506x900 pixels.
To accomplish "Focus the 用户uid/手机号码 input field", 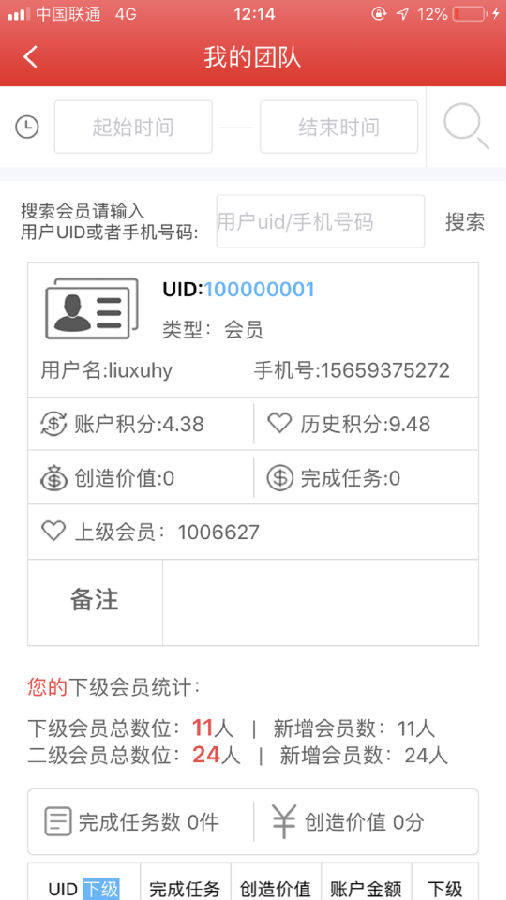I will pyautogui.click(x=321, y=222).
